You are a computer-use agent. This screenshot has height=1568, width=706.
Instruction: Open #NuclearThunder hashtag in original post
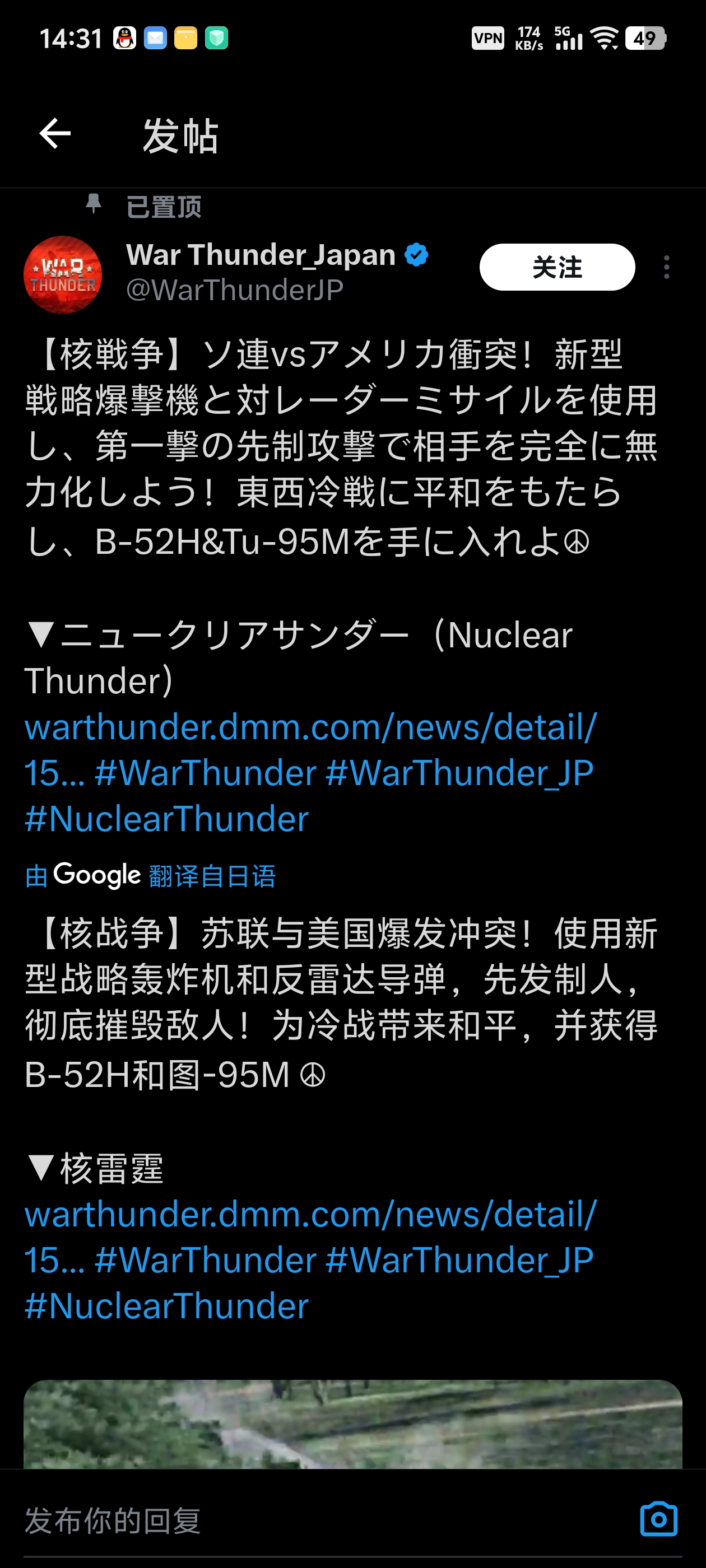click(166, 819)
